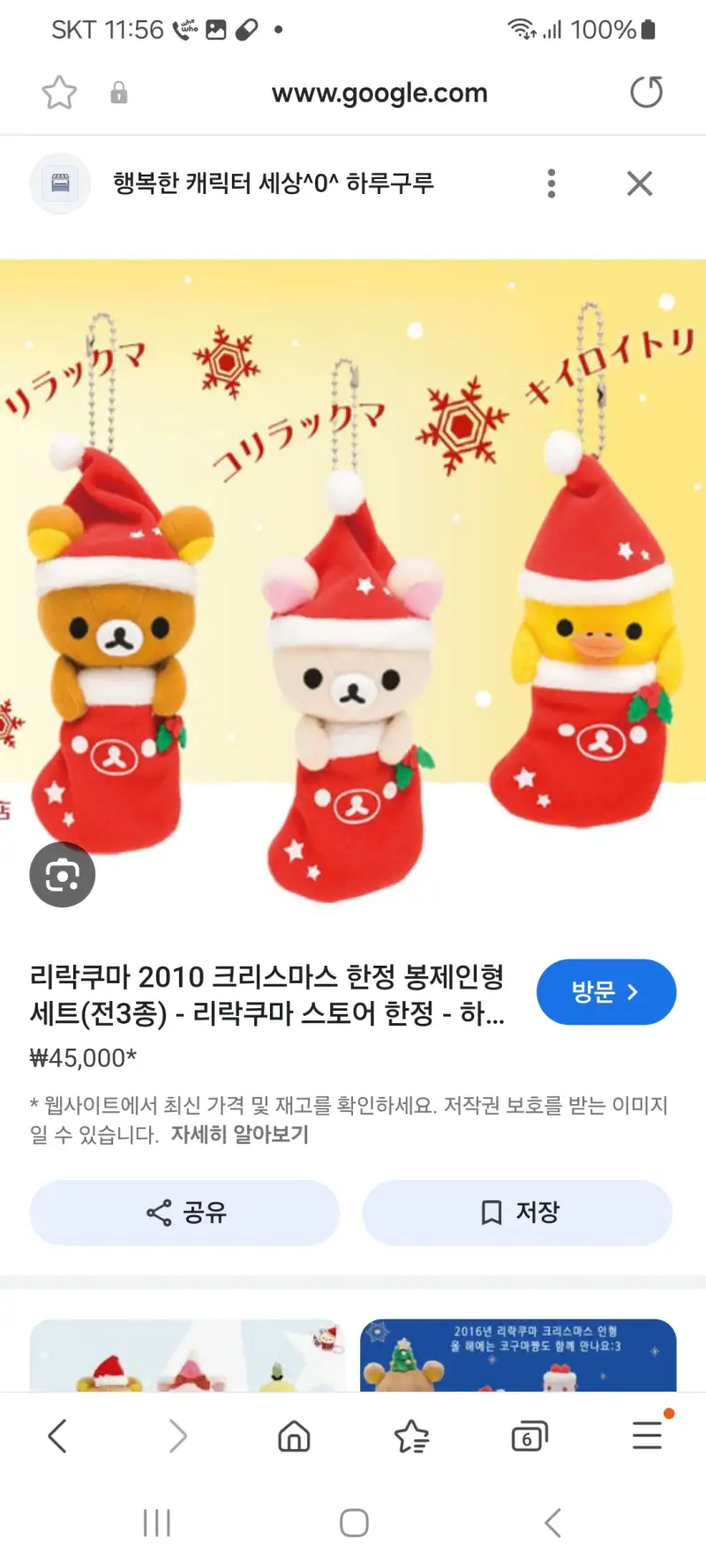Go to the browser home page
706x1568 pixels.
294,1436
